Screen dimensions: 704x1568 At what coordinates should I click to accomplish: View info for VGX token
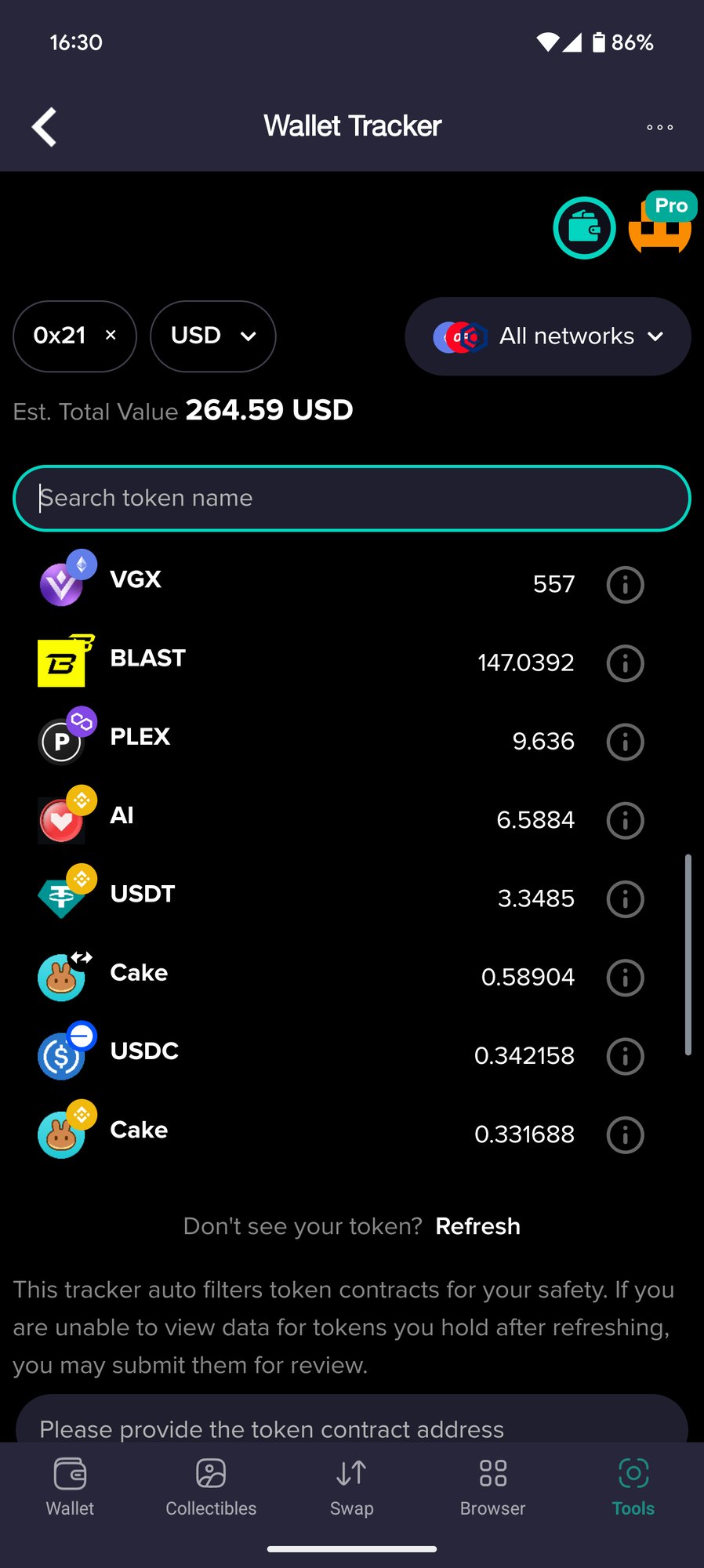(x=625, y=585)
